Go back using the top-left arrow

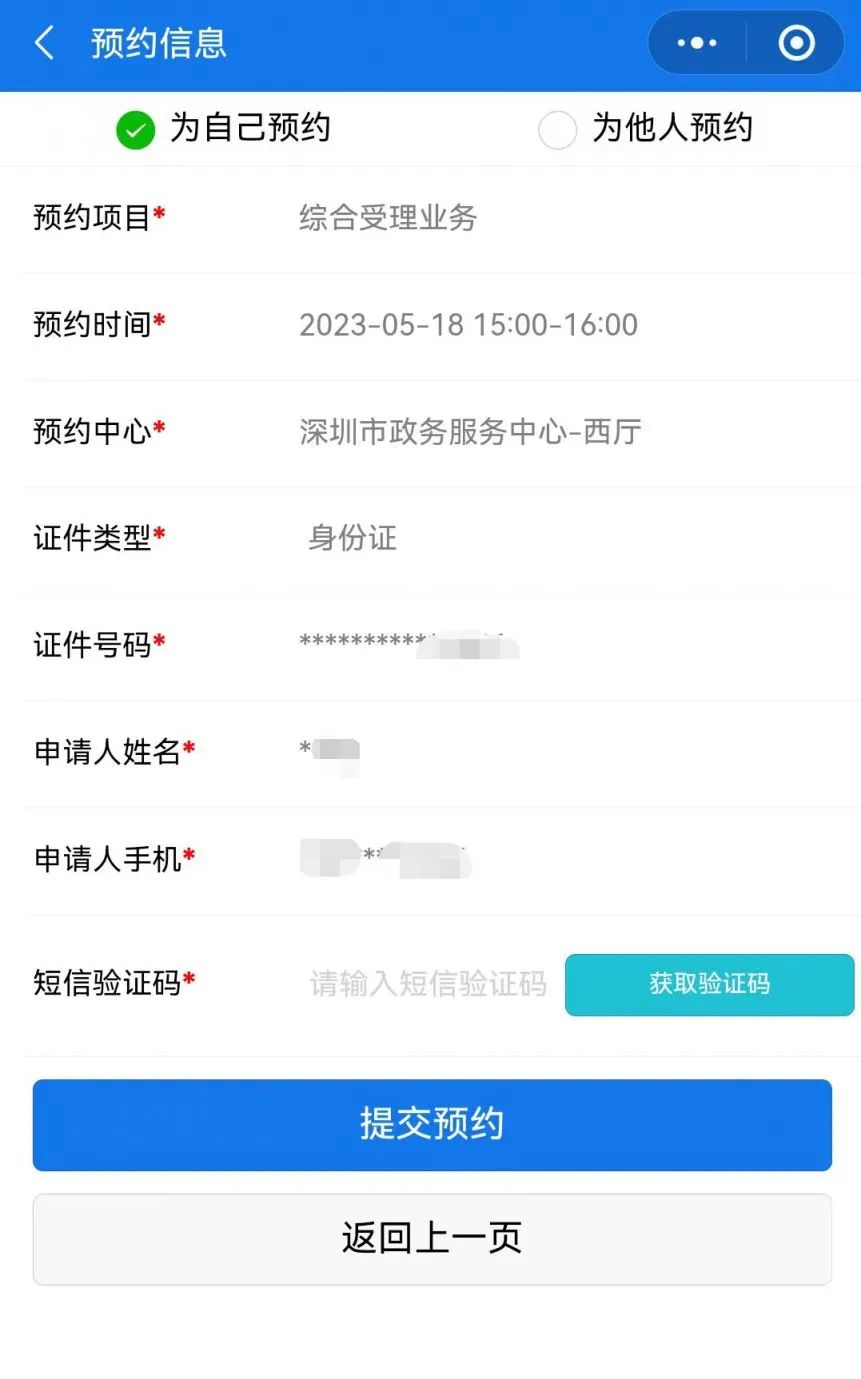(44, 43)
